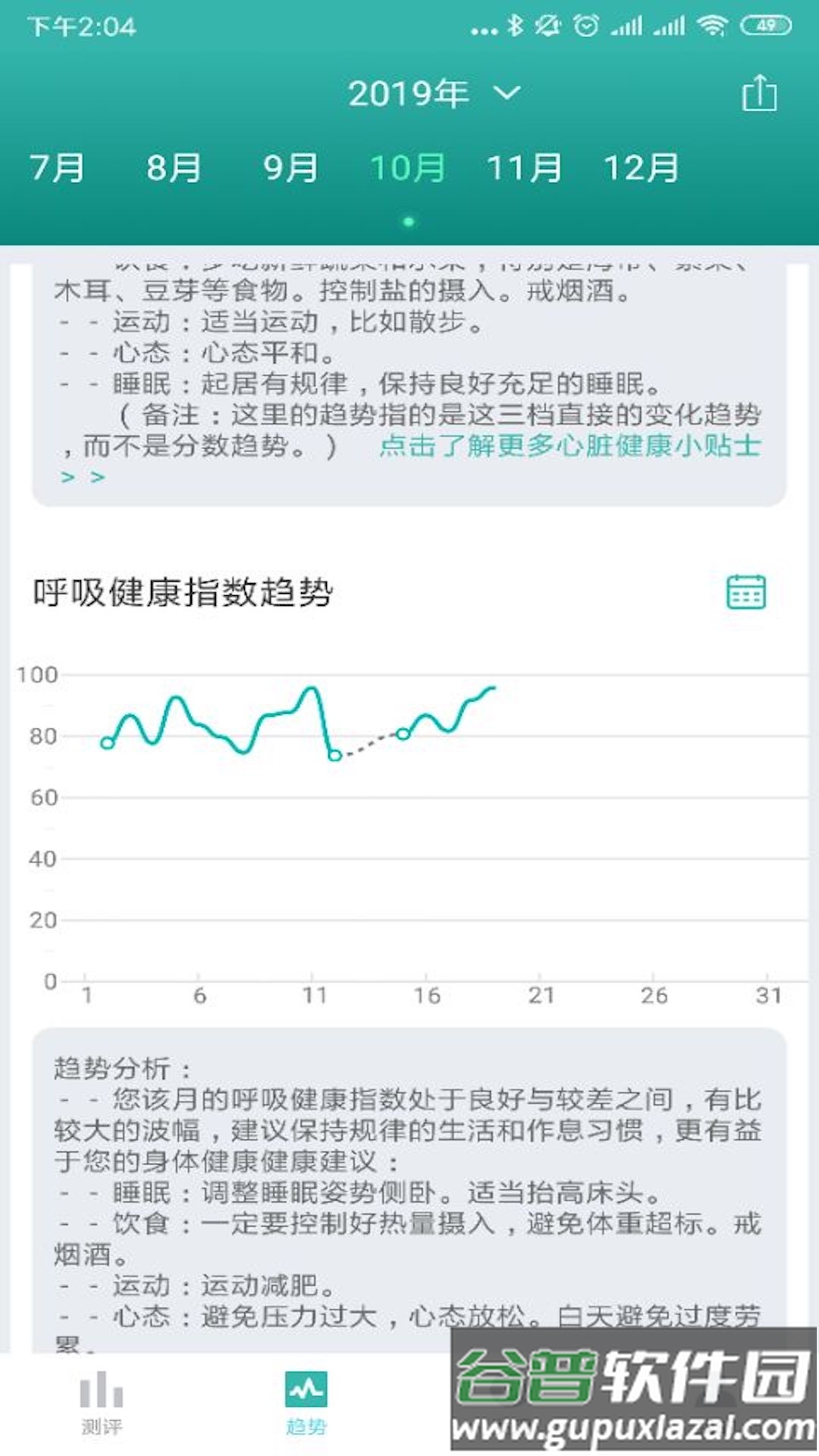Tap the lowest data point on the trend chart

[x=334, y=756]
